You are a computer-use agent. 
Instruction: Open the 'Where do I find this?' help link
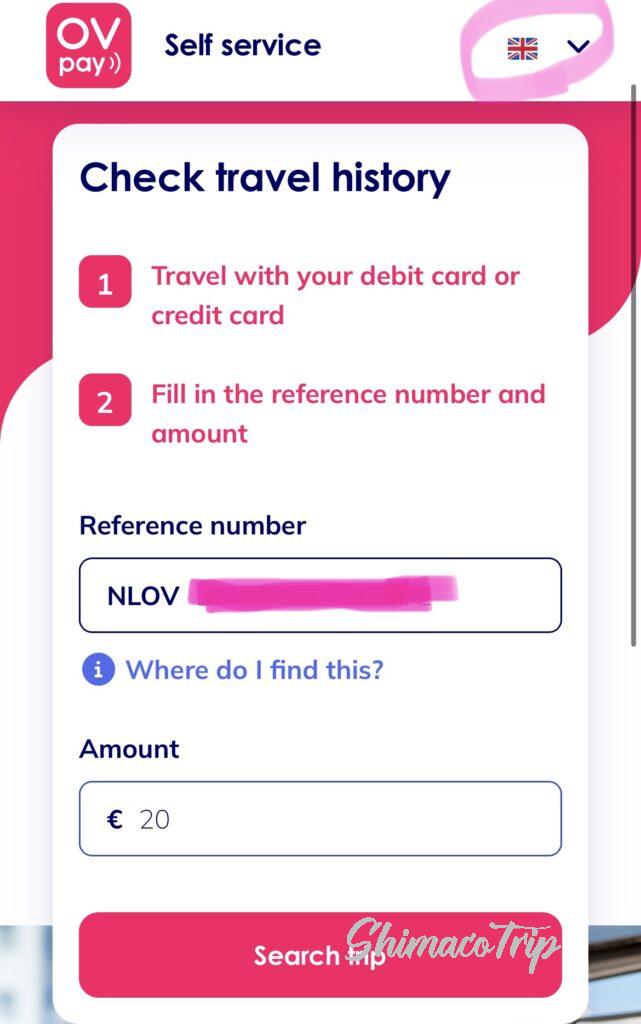pos(254,670)
